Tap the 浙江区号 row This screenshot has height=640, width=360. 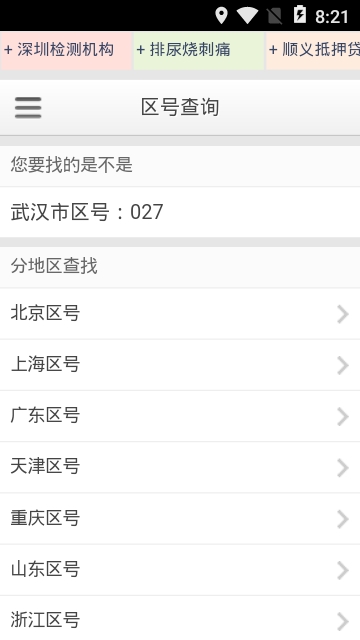click(180, 618)
